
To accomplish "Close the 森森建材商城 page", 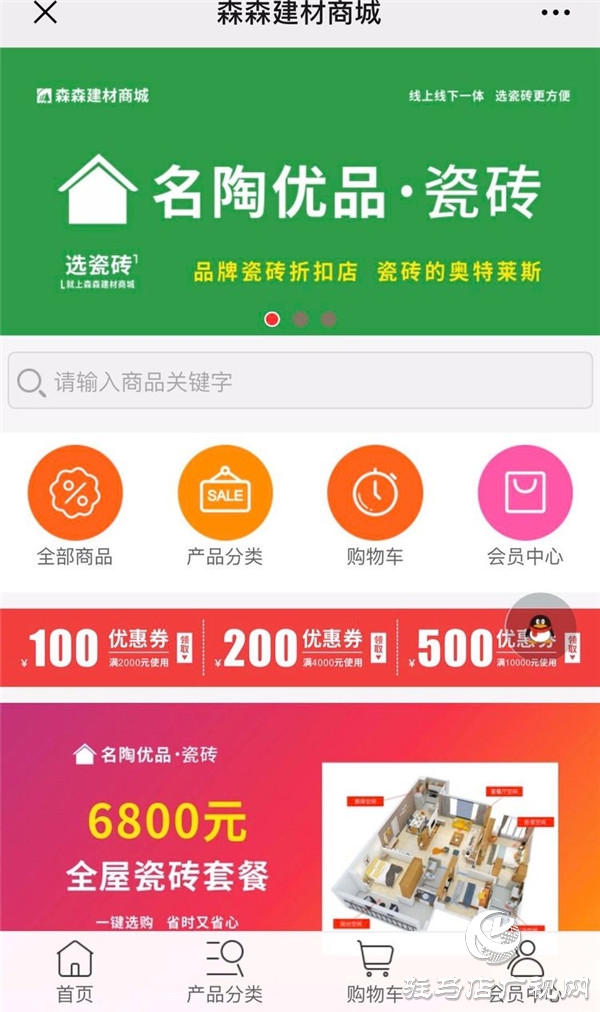I will [x=45, y=13].
